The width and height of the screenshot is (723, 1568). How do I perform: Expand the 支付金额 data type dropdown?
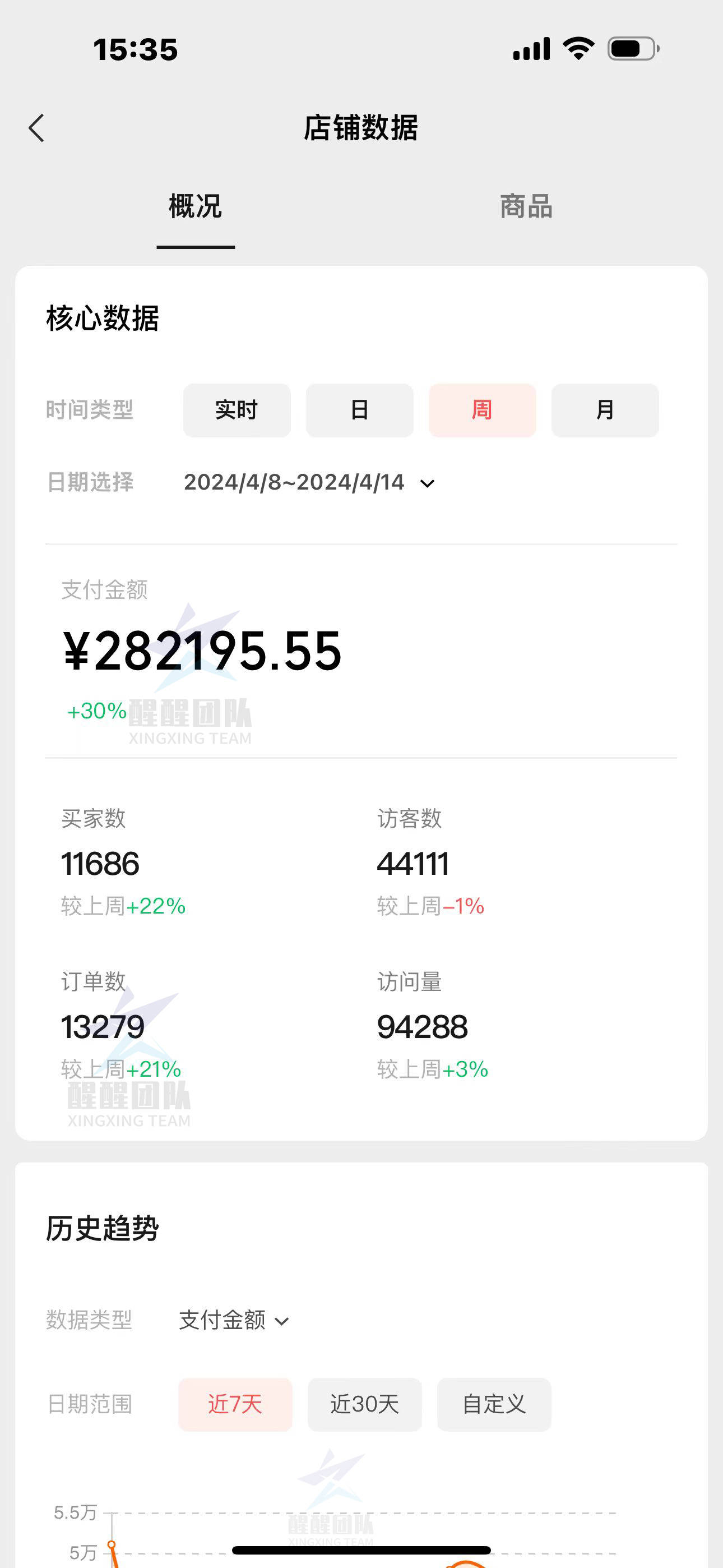click(234, 1320)
